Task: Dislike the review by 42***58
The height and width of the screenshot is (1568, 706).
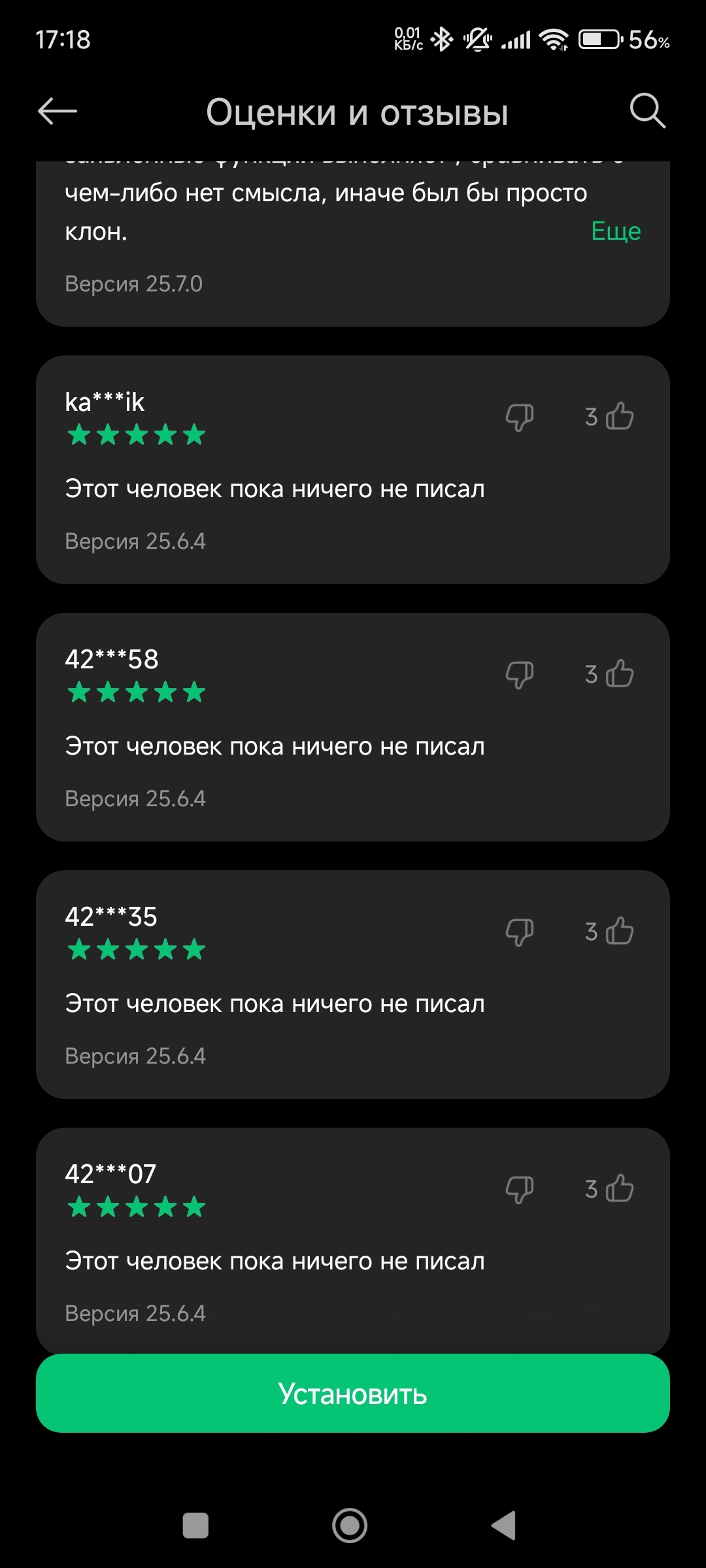Action: pyautogui.click(x=520, y=674)
